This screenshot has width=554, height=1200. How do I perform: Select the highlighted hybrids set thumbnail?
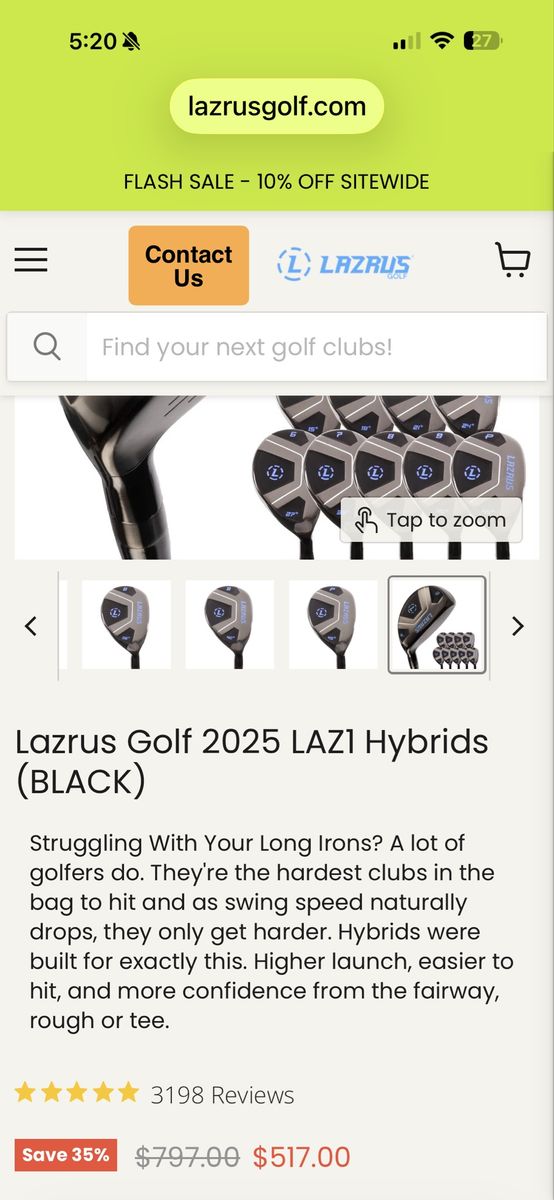[x=437, y=624]
